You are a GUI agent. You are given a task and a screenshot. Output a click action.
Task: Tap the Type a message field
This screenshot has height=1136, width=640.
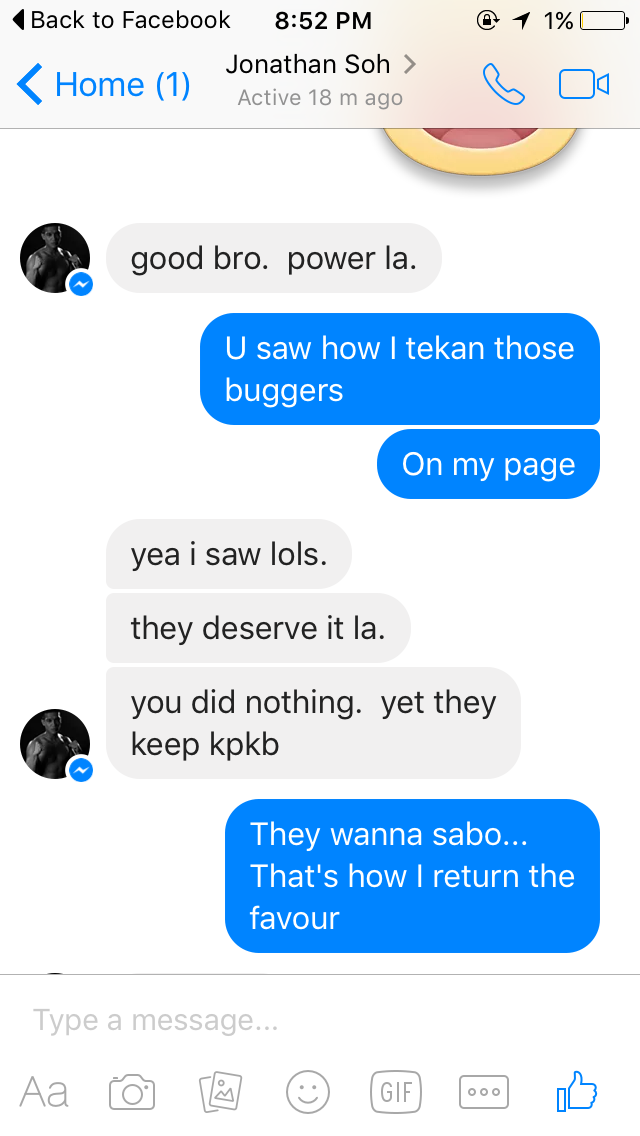point(320,1020)
